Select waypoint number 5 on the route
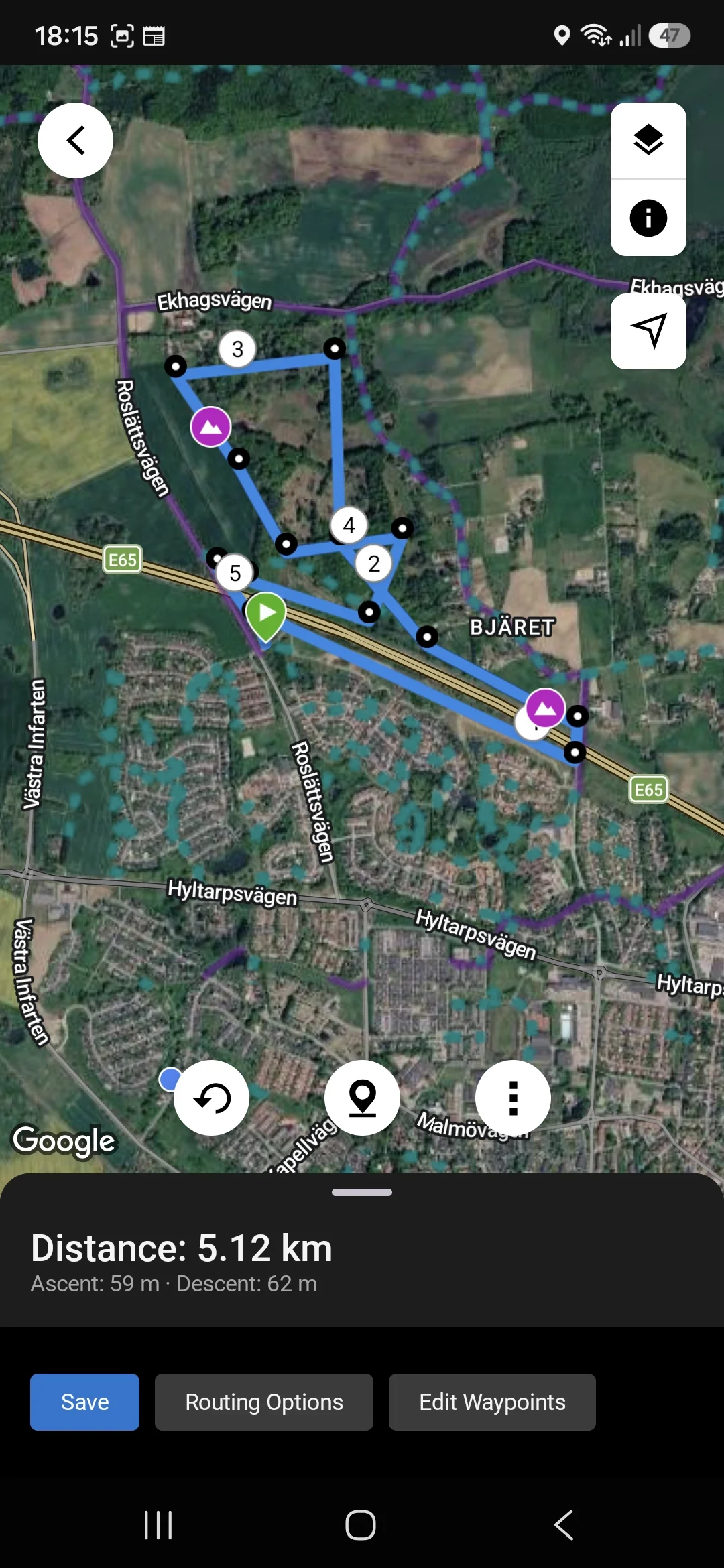Image resolution: width=724 pixels, height=1568 pixels. [x=235, y=573]
